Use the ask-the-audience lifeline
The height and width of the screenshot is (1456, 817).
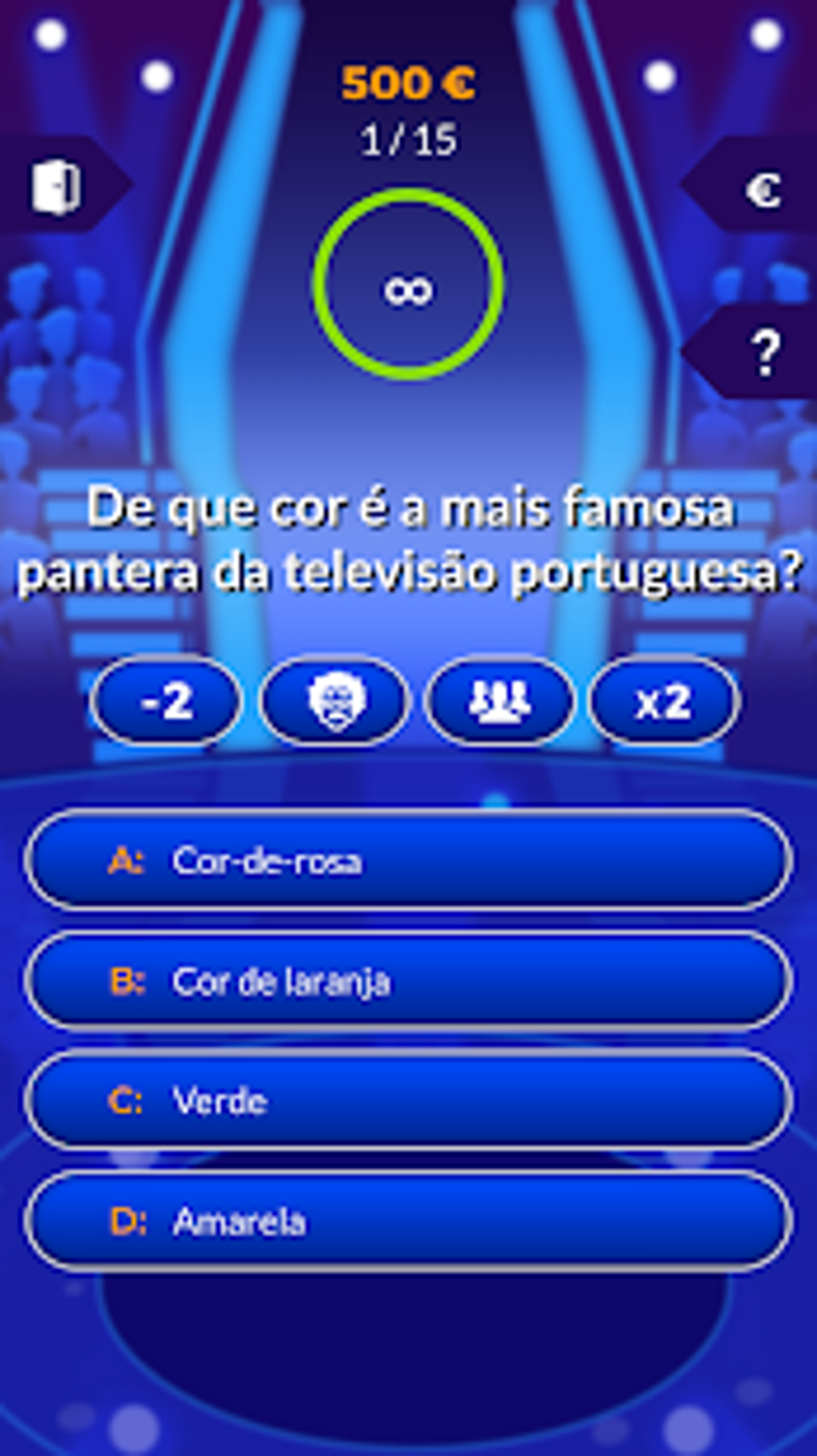click(x=500, y=701)
